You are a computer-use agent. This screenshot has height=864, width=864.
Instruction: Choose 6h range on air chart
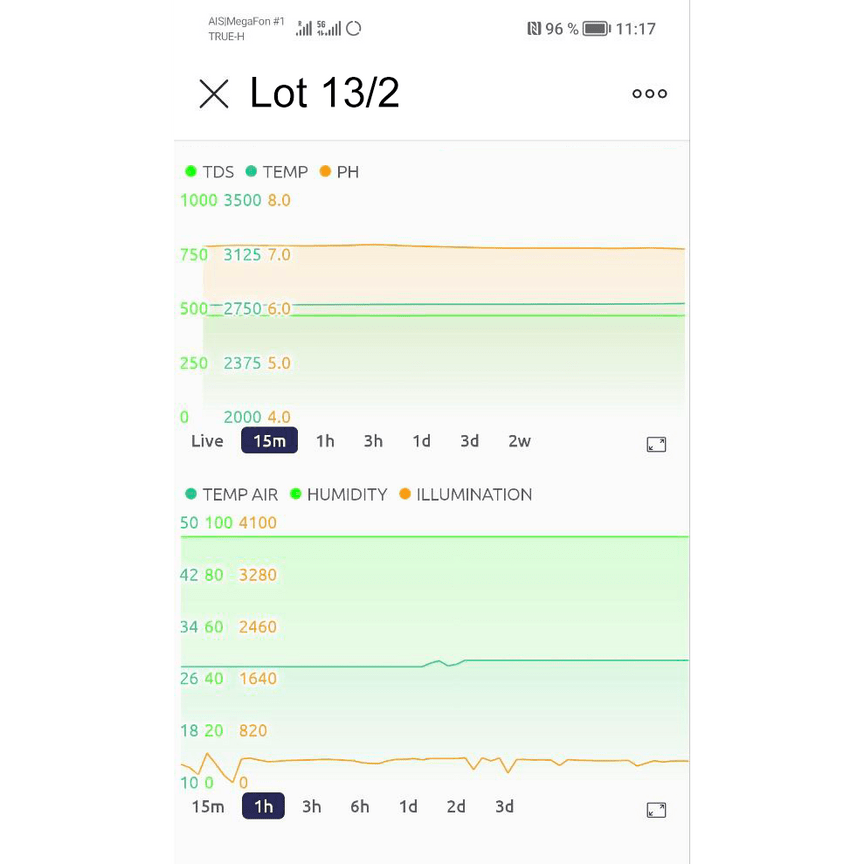[x=359, y=806]
